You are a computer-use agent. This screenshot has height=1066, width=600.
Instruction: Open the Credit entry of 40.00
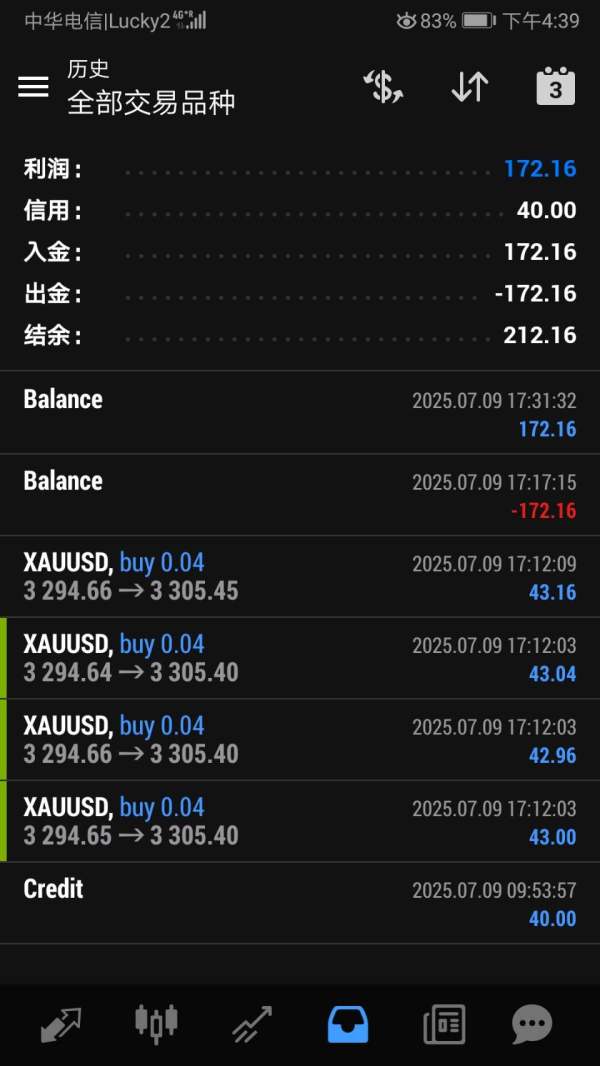[300, 903]
